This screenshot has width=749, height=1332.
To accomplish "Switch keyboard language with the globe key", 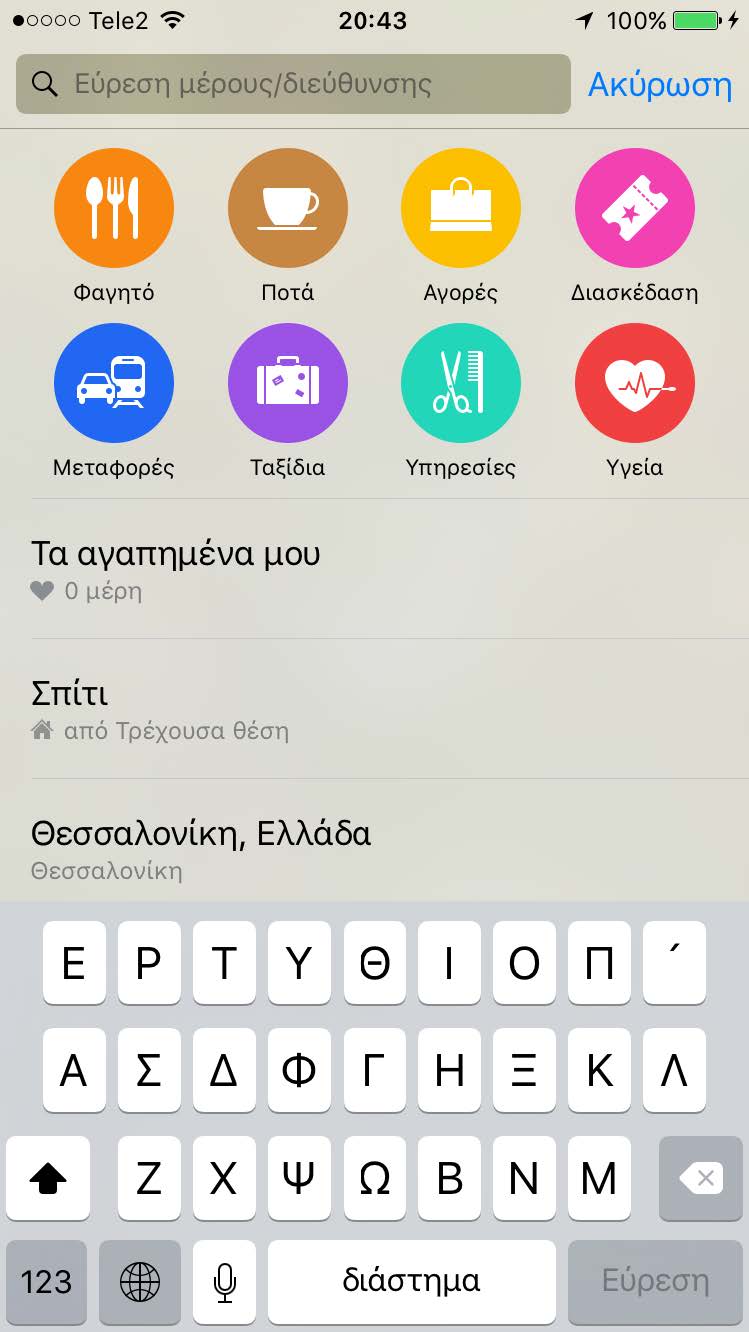I will 140,1281.
